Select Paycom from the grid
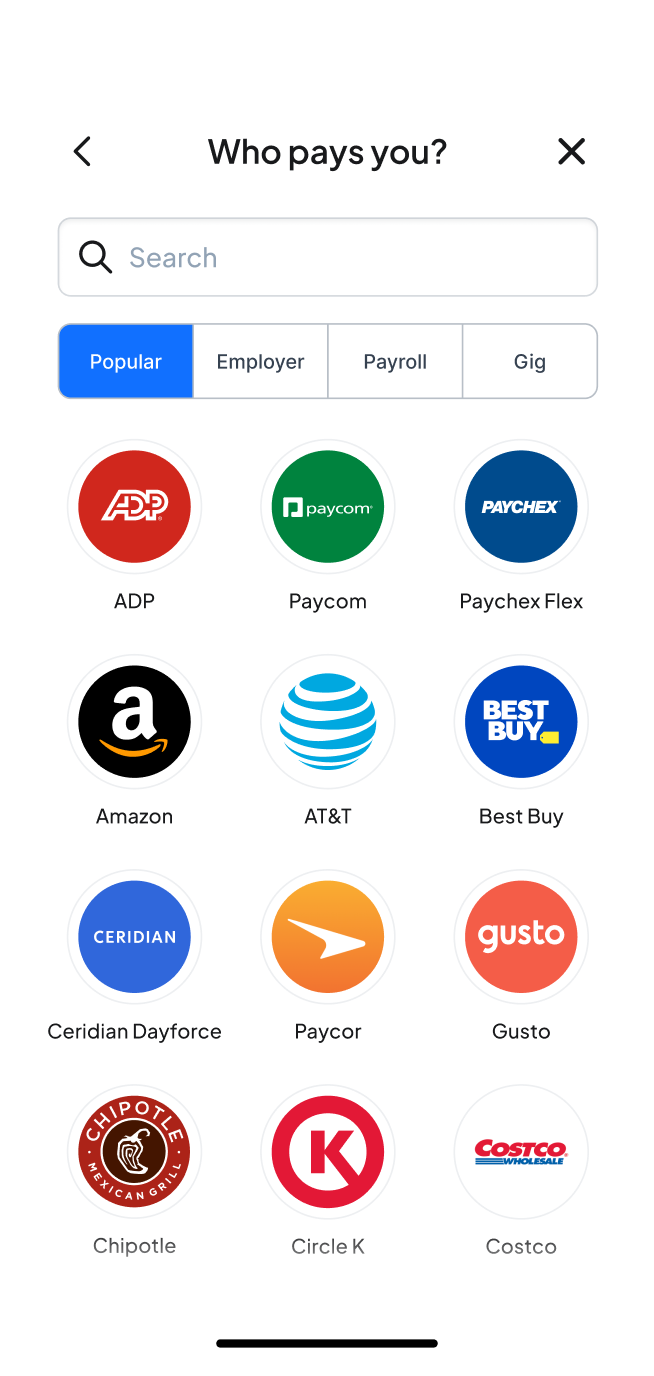Viewport: 654px width, 1376px height. 327,507
